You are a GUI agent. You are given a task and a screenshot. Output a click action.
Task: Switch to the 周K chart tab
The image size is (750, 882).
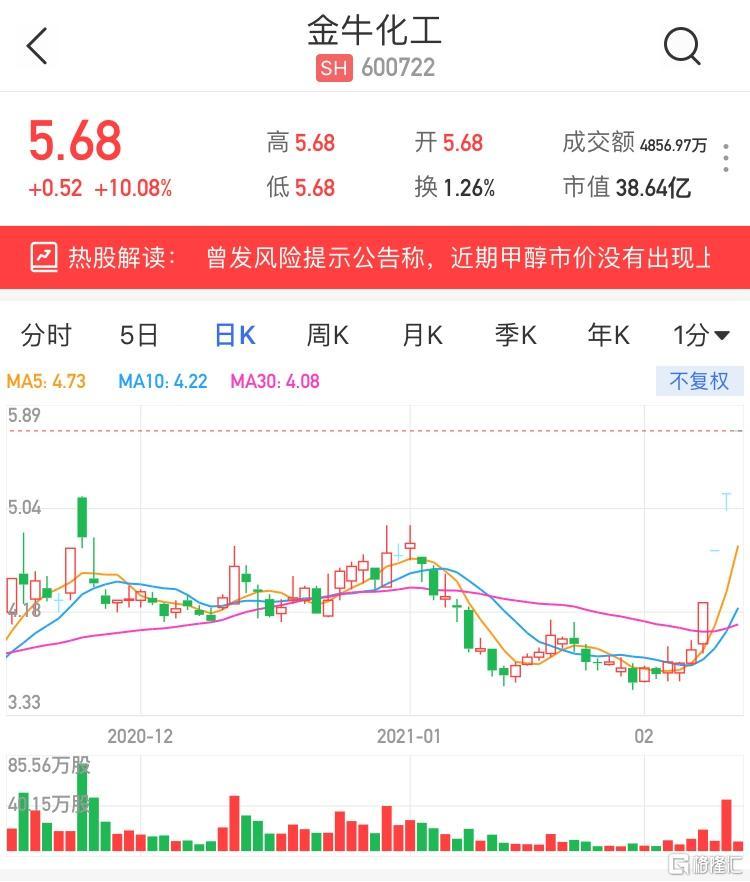pos(327,335)
